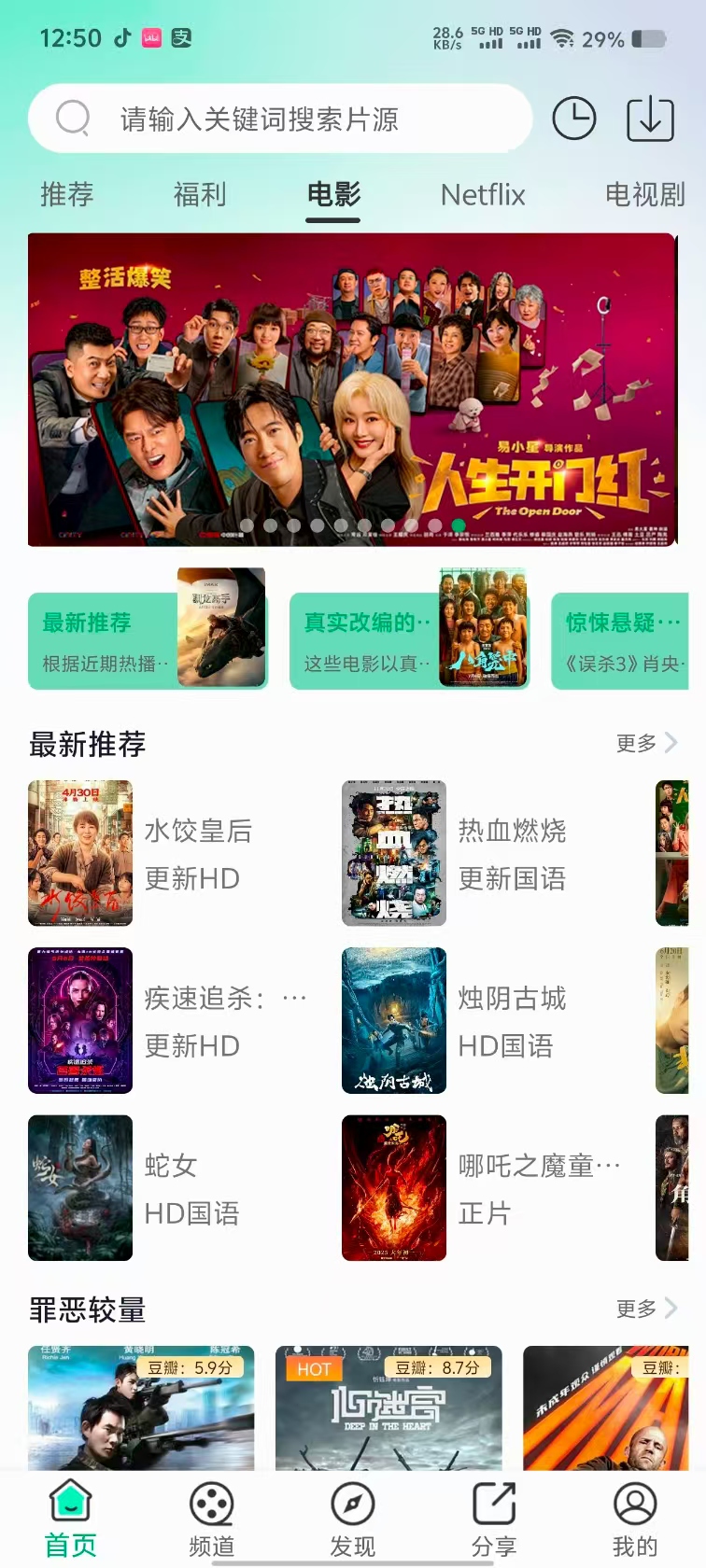Open the 人生开门红 banner
This screenshot has height=1568, width=706.
[351, 389]
